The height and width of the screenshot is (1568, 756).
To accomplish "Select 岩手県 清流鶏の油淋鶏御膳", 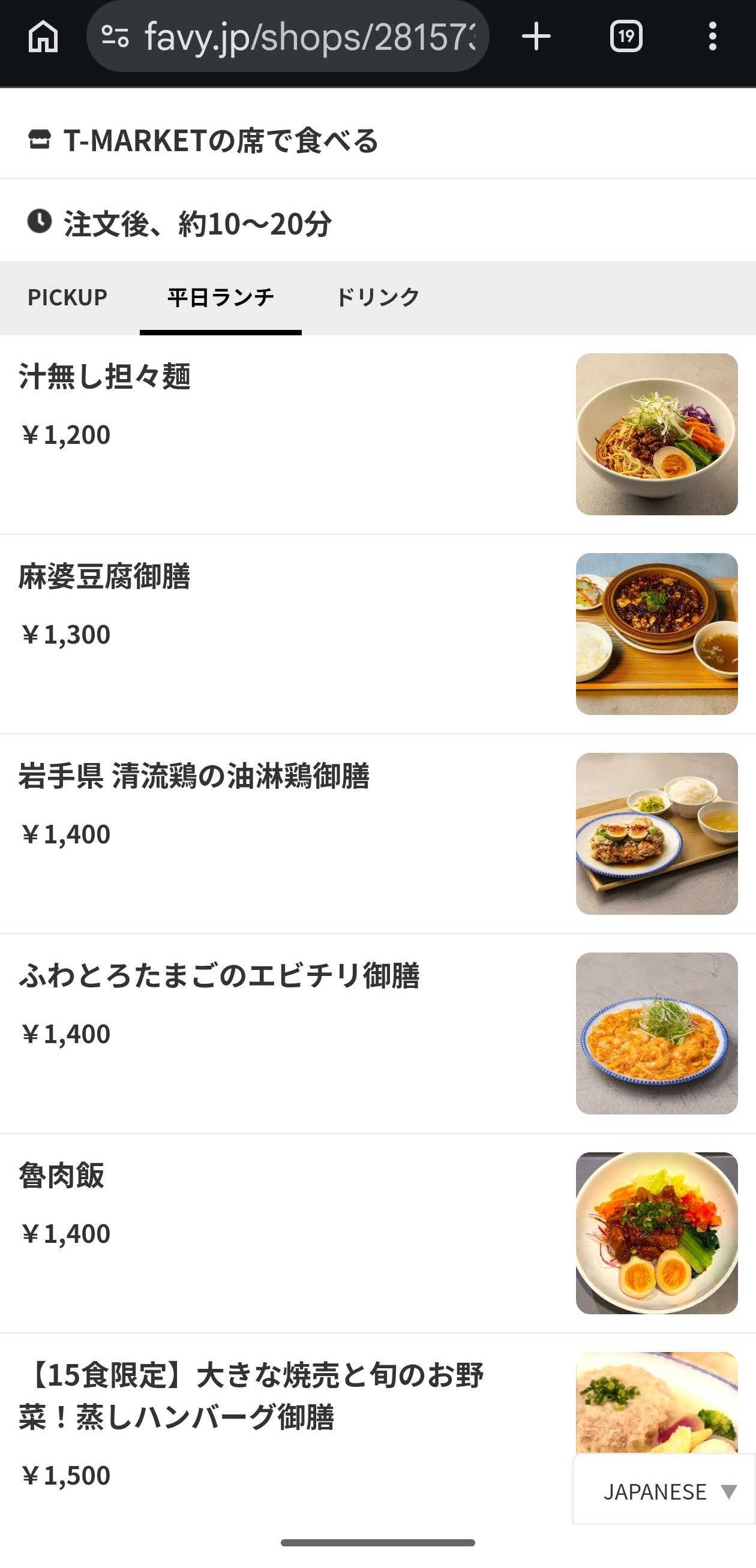I will pos(378,834).
